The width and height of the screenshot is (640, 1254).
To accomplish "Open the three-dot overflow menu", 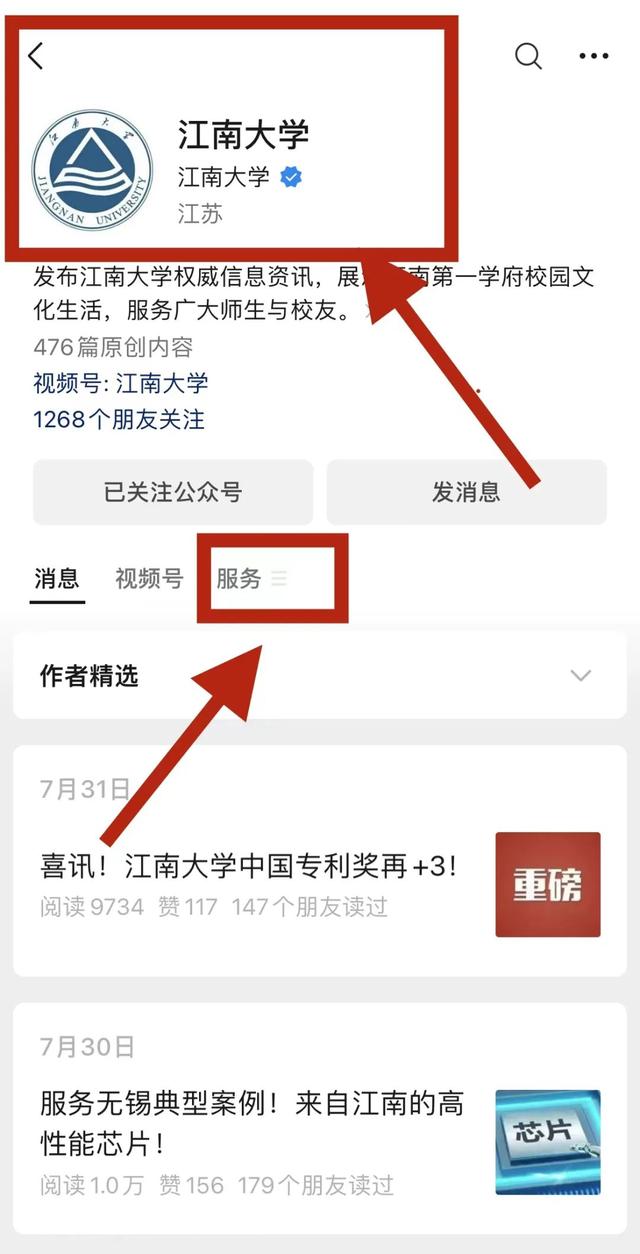I will coord(593,56).
